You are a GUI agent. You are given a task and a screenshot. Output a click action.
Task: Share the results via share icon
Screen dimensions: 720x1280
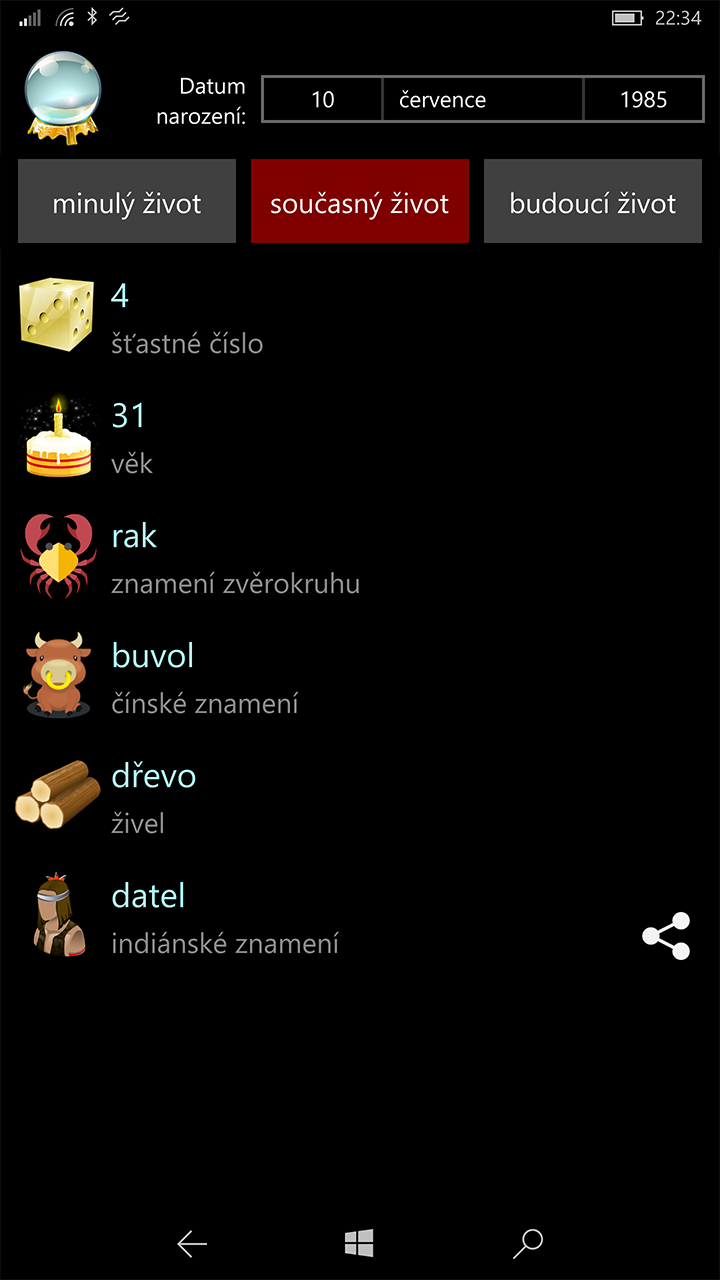point(666,936)
